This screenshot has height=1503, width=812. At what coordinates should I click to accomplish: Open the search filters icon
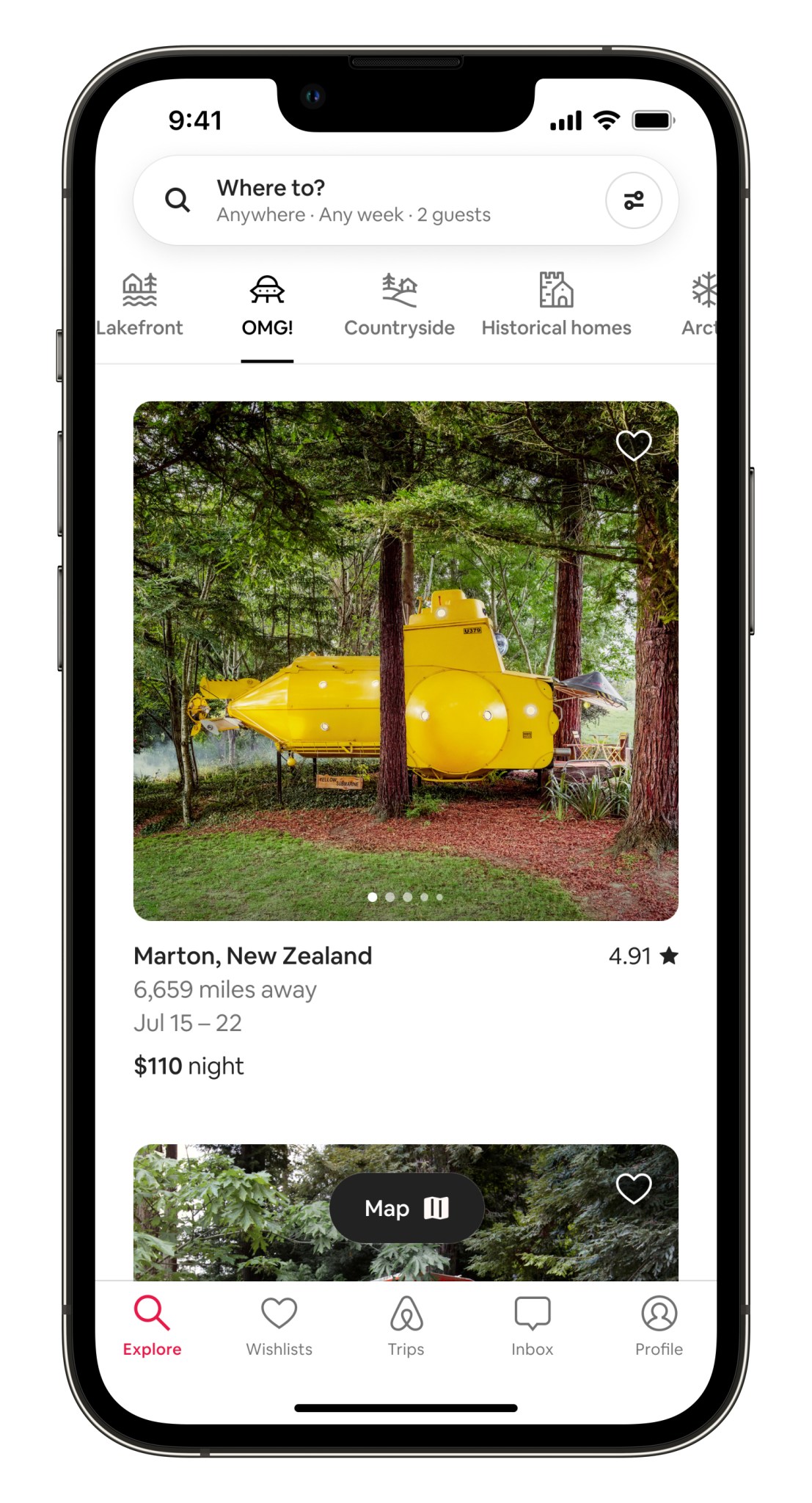634,200
